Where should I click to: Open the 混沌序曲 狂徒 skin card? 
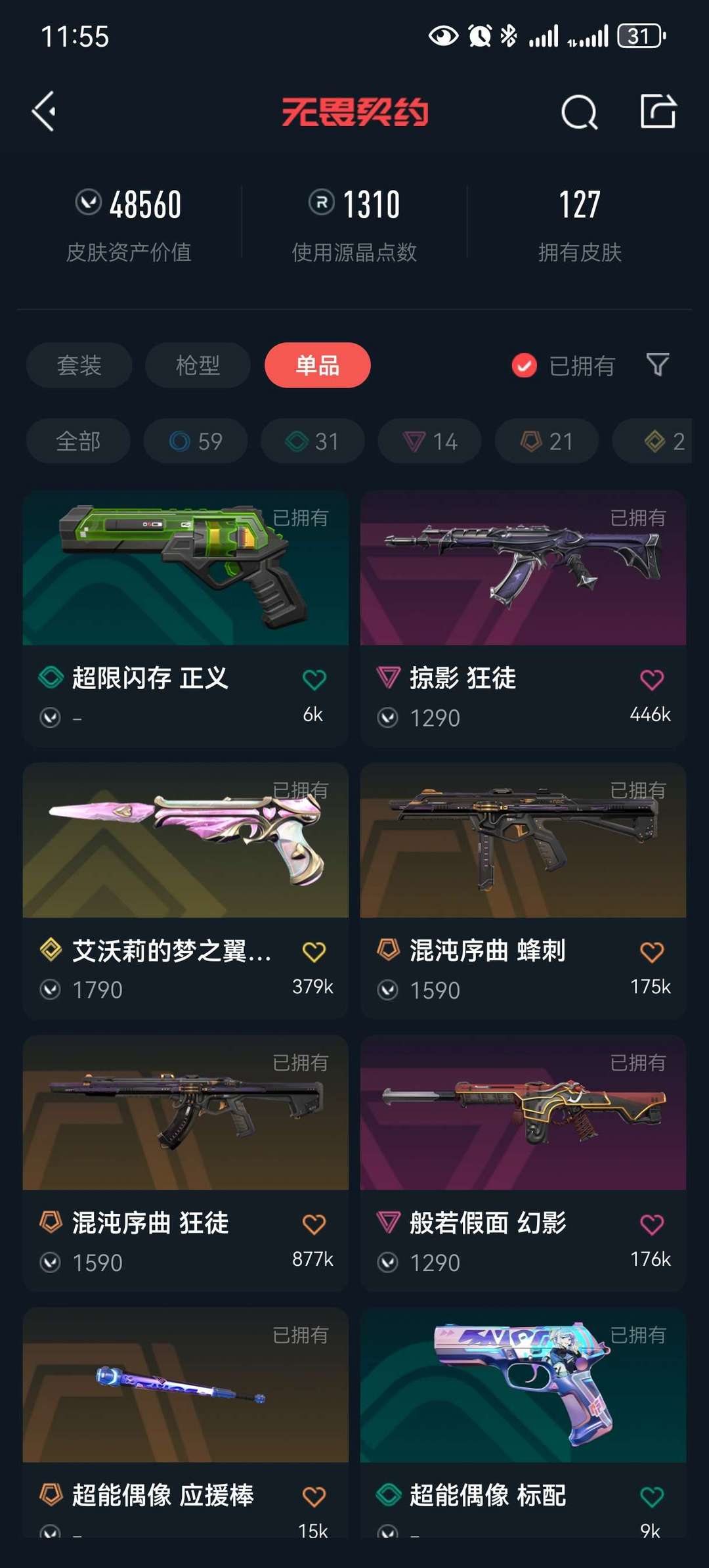[186, 1163]
